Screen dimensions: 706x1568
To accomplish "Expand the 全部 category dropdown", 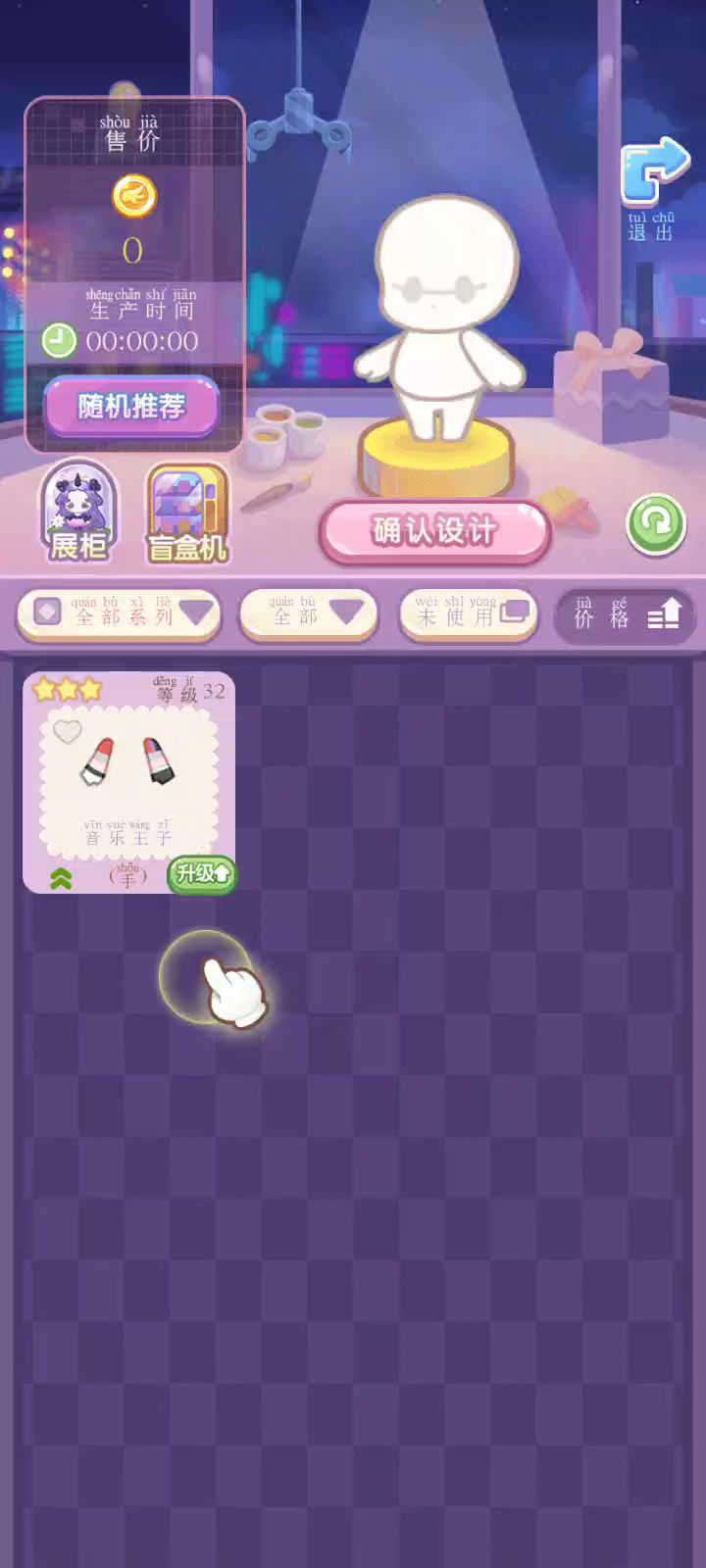I will pyautogui.click(x=308, y=614).
